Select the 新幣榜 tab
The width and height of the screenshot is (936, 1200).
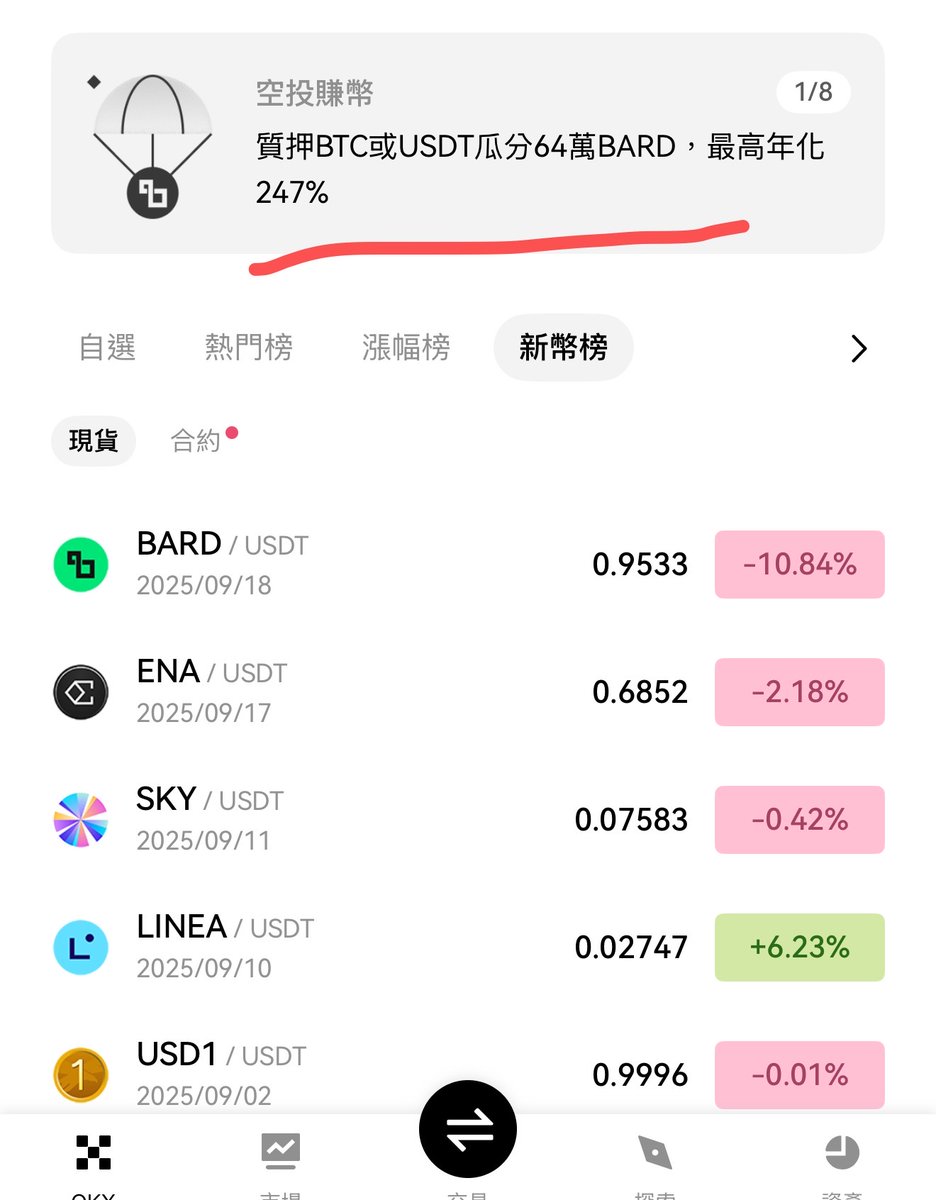pyautogui.click(x=563, y=348)
